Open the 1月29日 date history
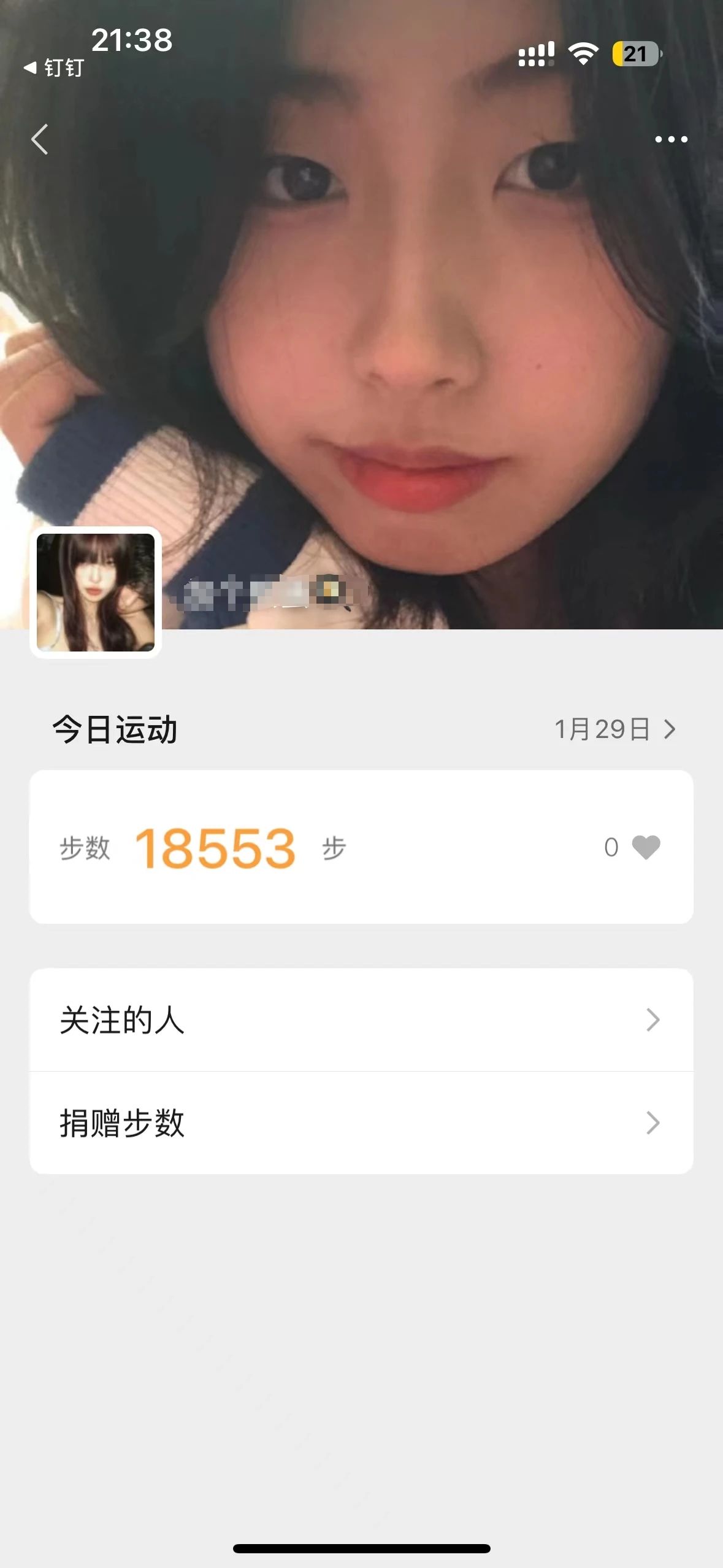Image resolution: width=723 pixels, height=1568 pixels. [614, 729]
